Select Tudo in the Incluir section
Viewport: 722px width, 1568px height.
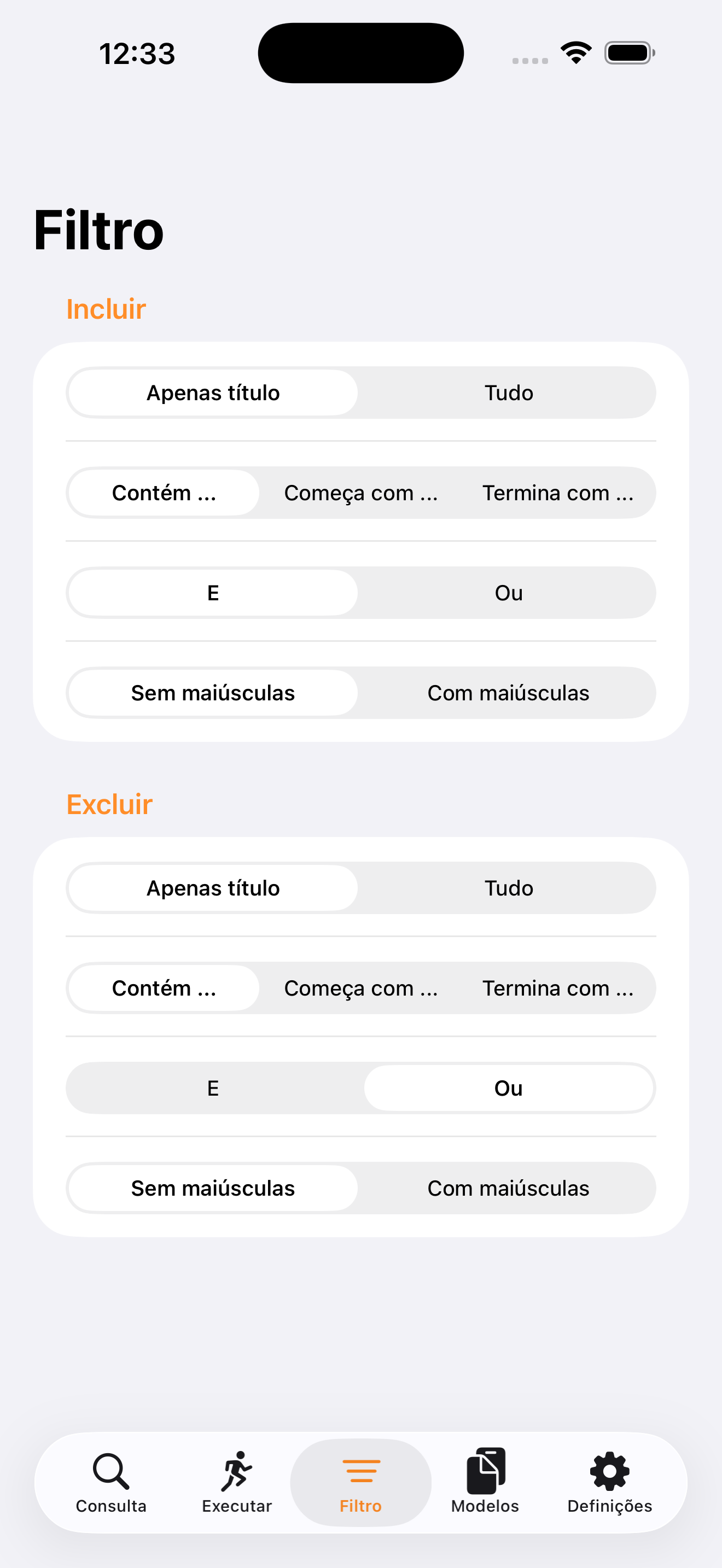508,393
